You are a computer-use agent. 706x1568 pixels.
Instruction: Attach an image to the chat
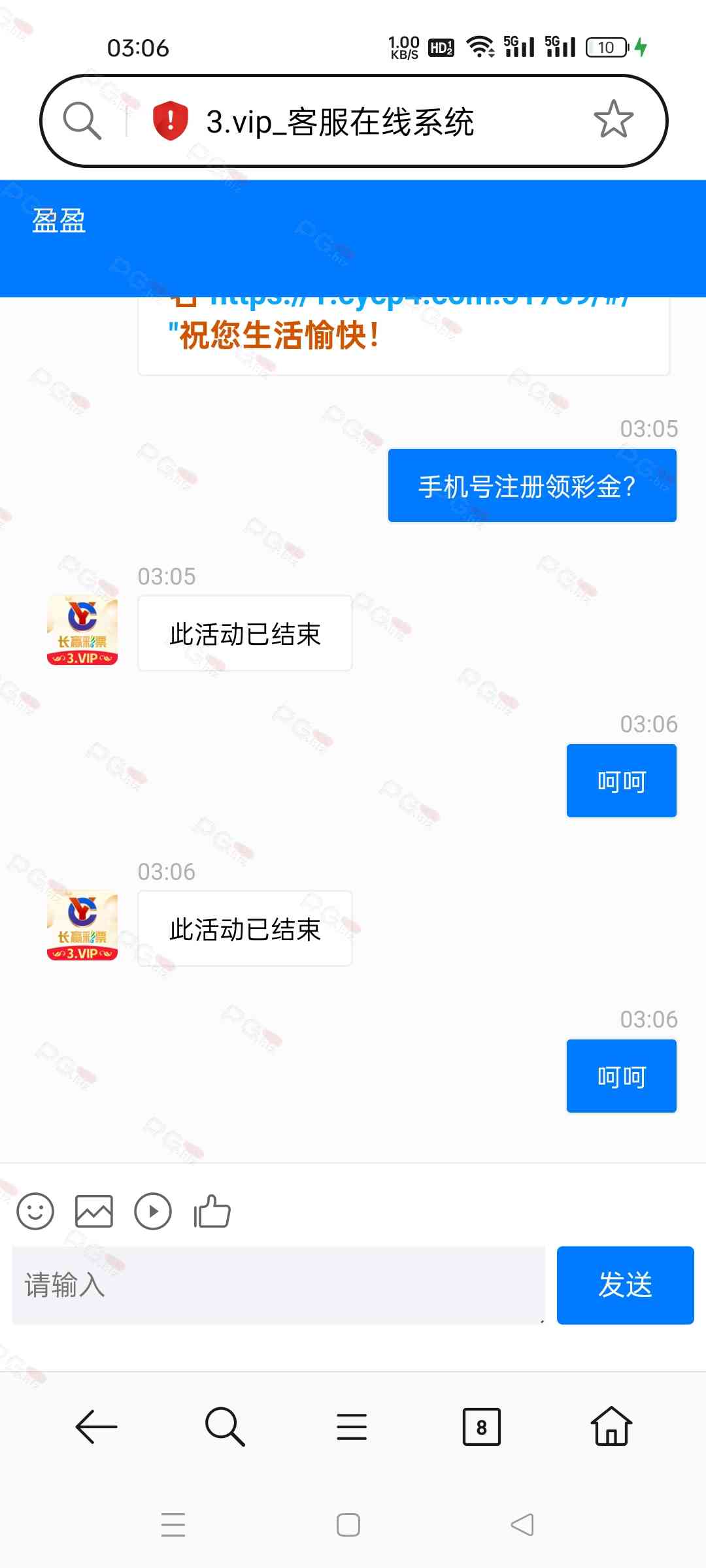point(94,1211)
